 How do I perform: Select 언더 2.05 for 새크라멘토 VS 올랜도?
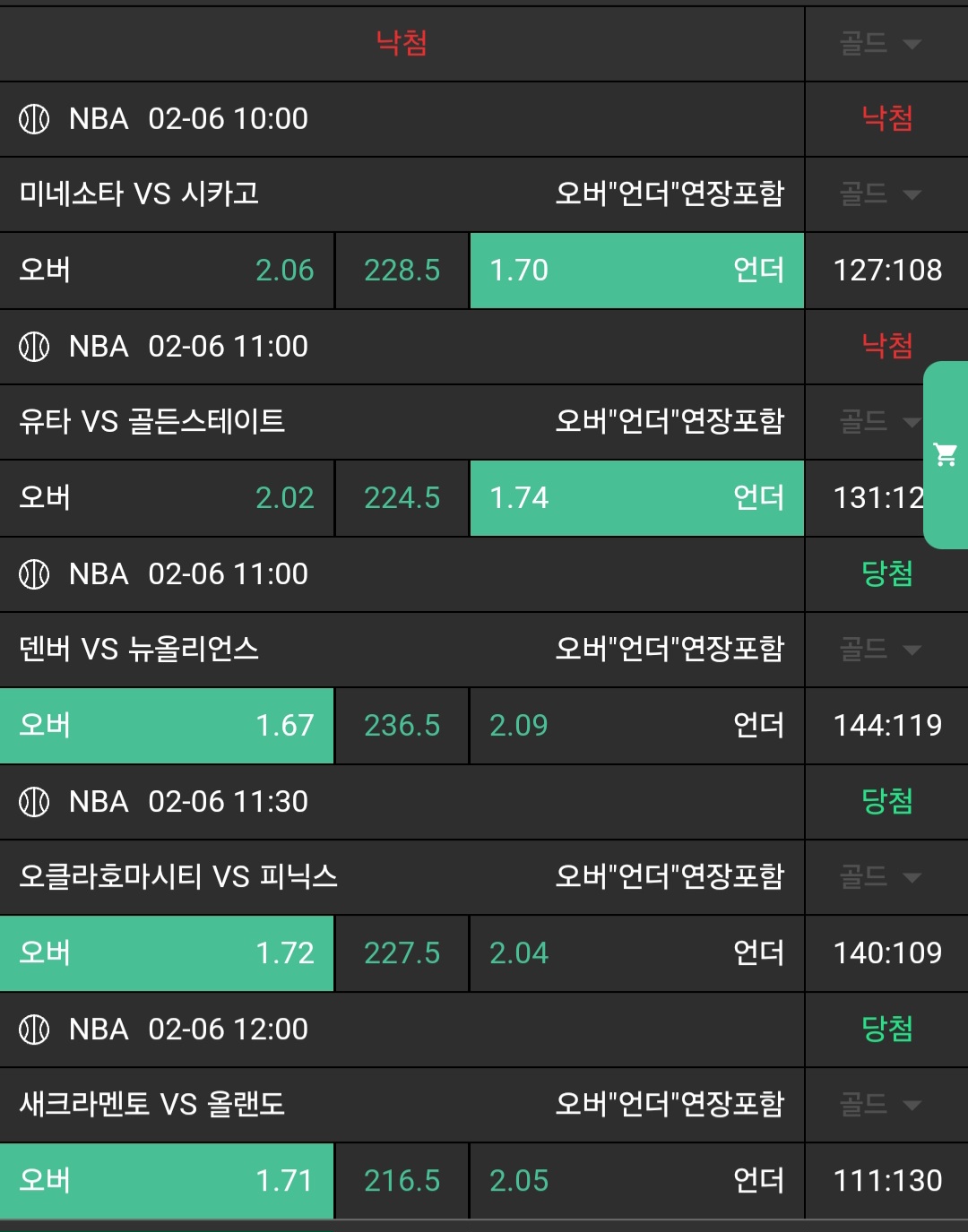[636, 1181]
